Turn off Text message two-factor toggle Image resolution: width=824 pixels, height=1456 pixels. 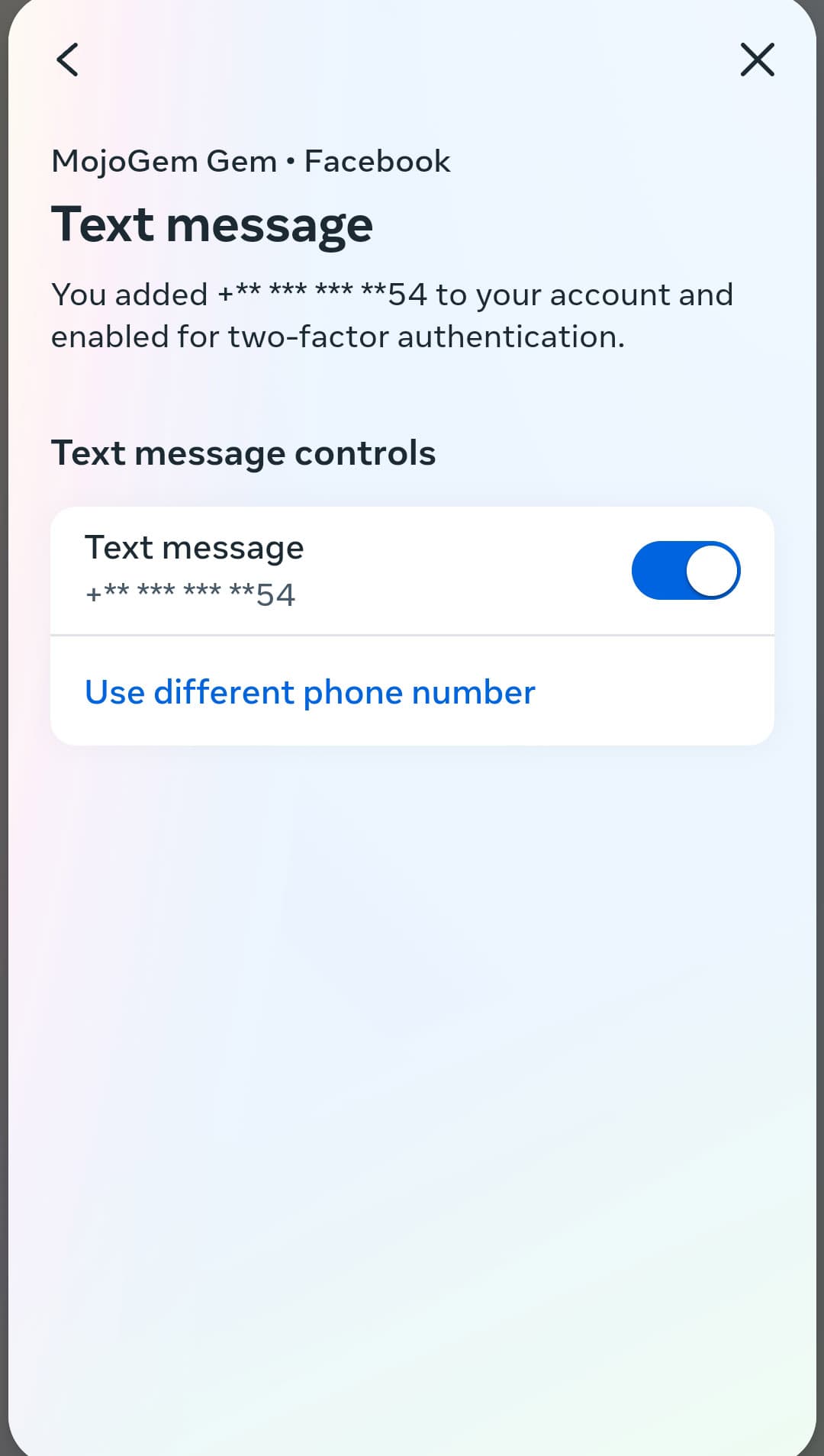685,571
